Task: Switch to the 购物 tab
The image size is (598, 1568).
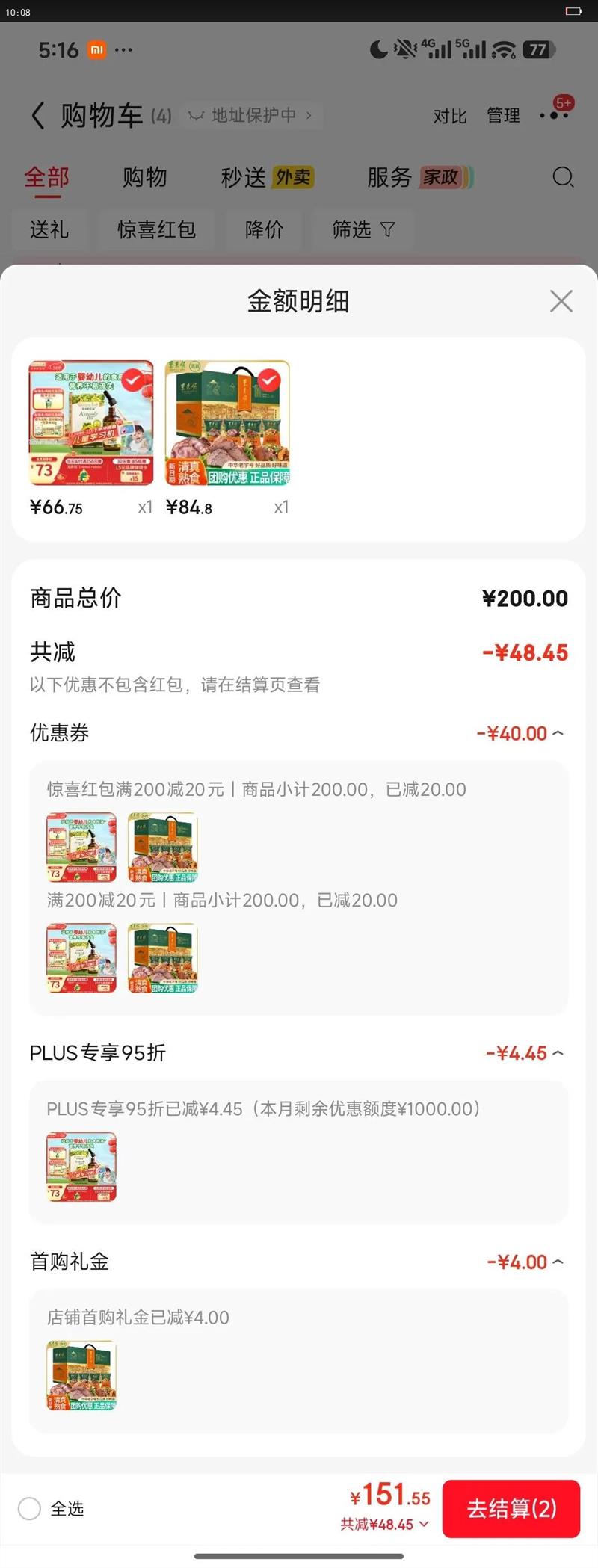Action: click(x=145, y=177)
